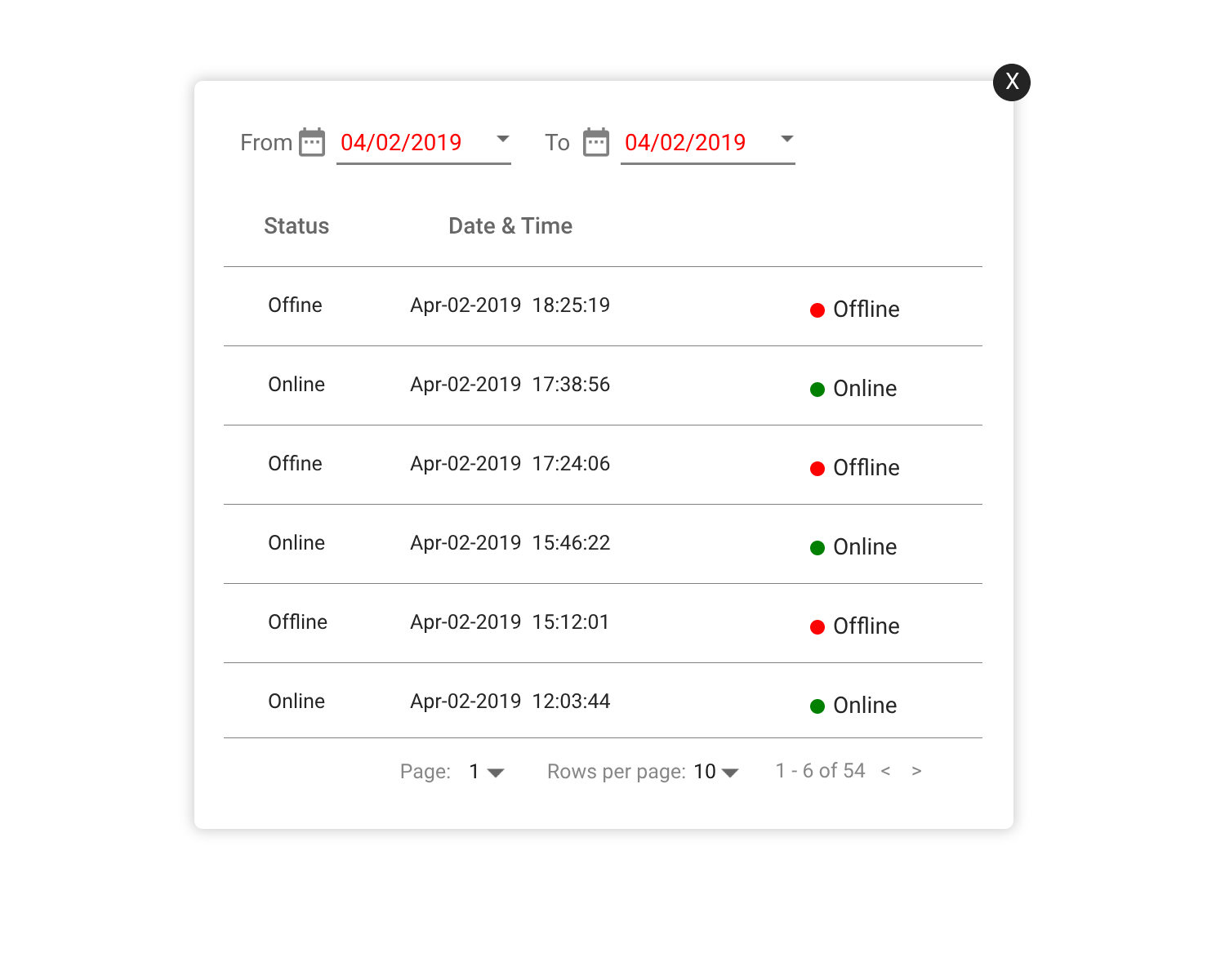This screenshot has height=980, width=1225.
Task: Open the To date calendar picker
Action: coord(596,142)
